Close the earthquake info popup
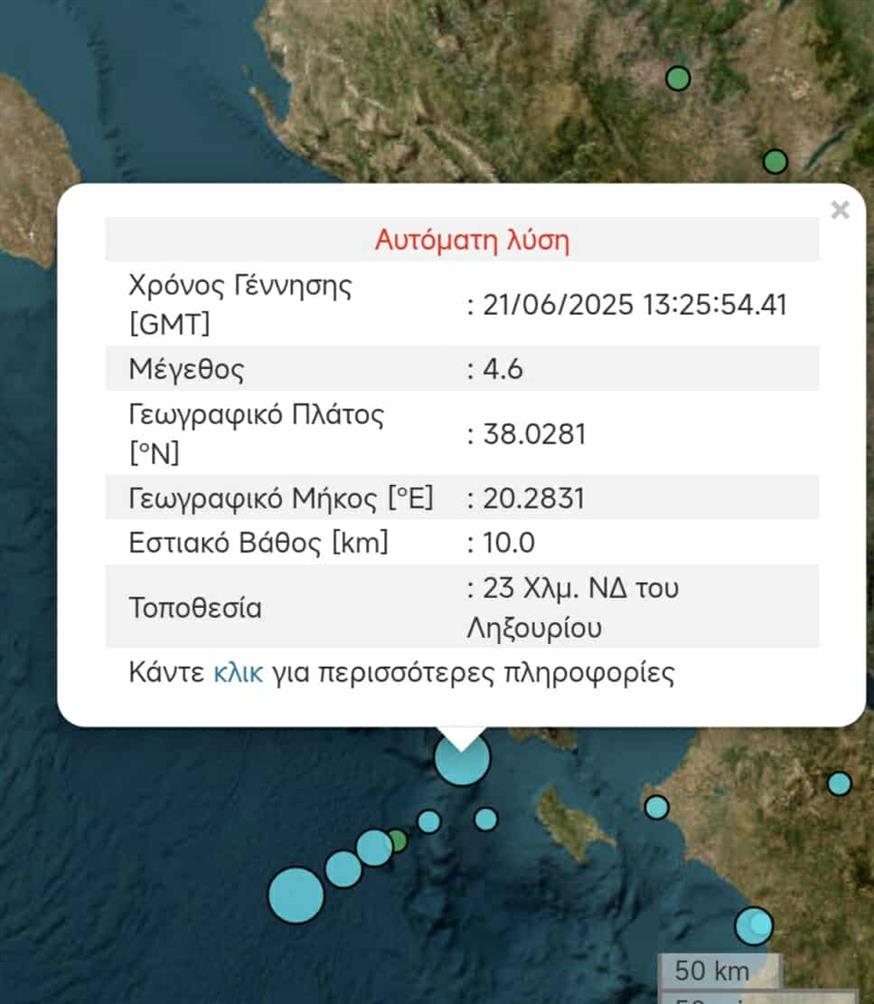This screenshot has height=1004, width=874. (x=840, y=210)
